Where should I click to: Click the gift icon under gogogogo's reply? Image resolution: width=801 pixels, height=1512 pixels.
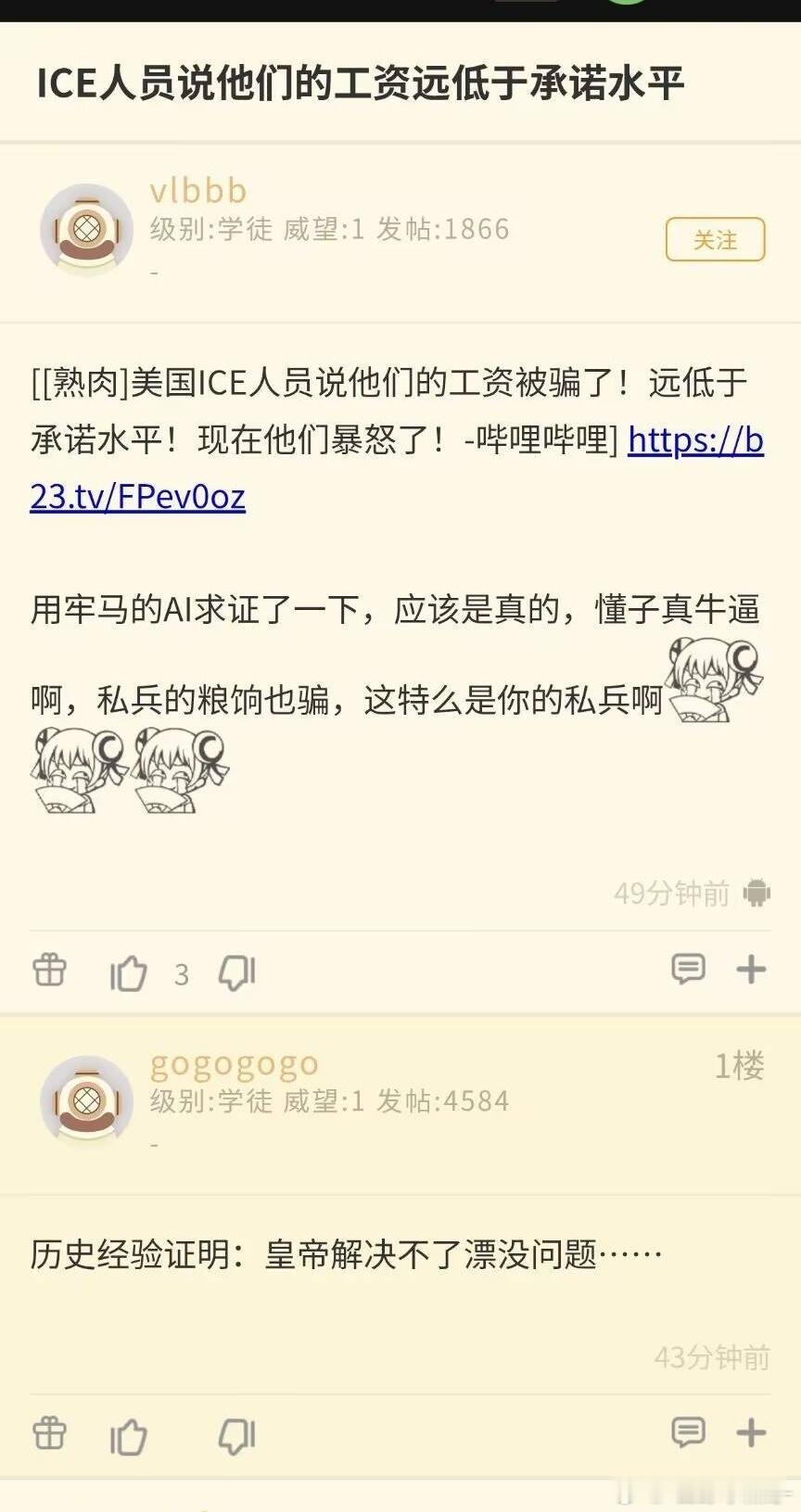(48, 1435)
